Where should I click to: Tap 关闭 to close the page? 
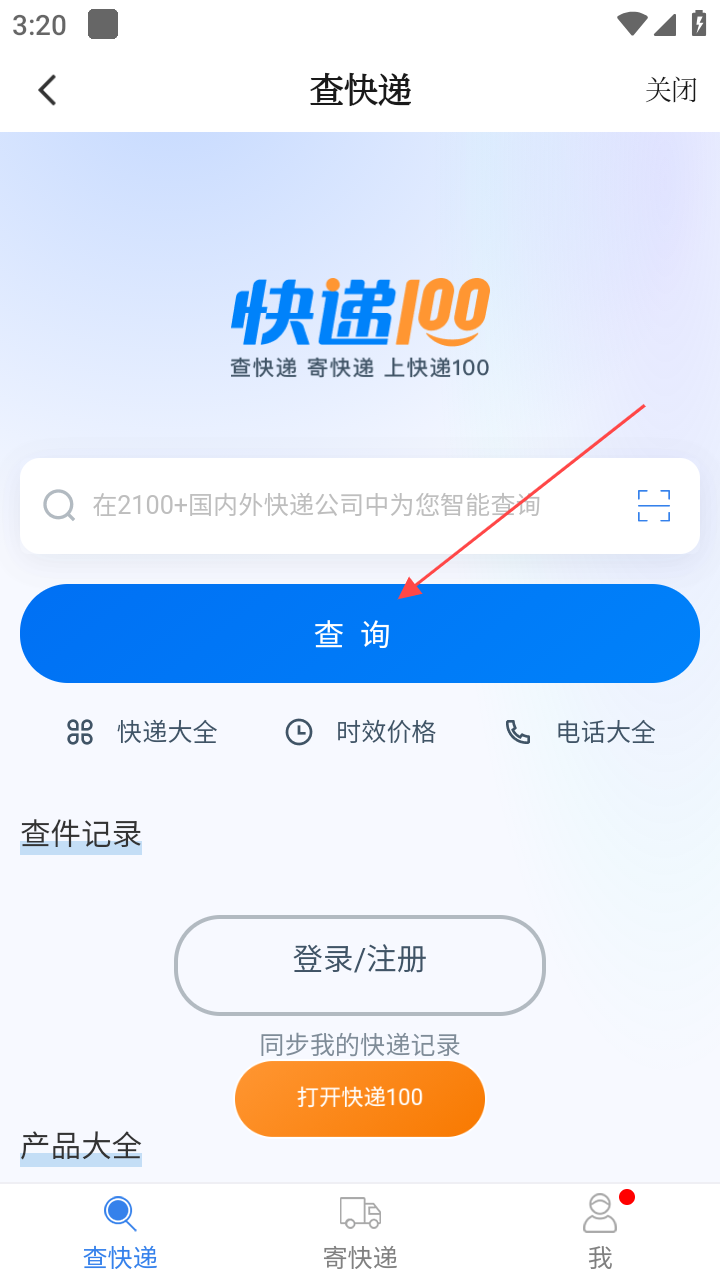(x=671, y=90)
